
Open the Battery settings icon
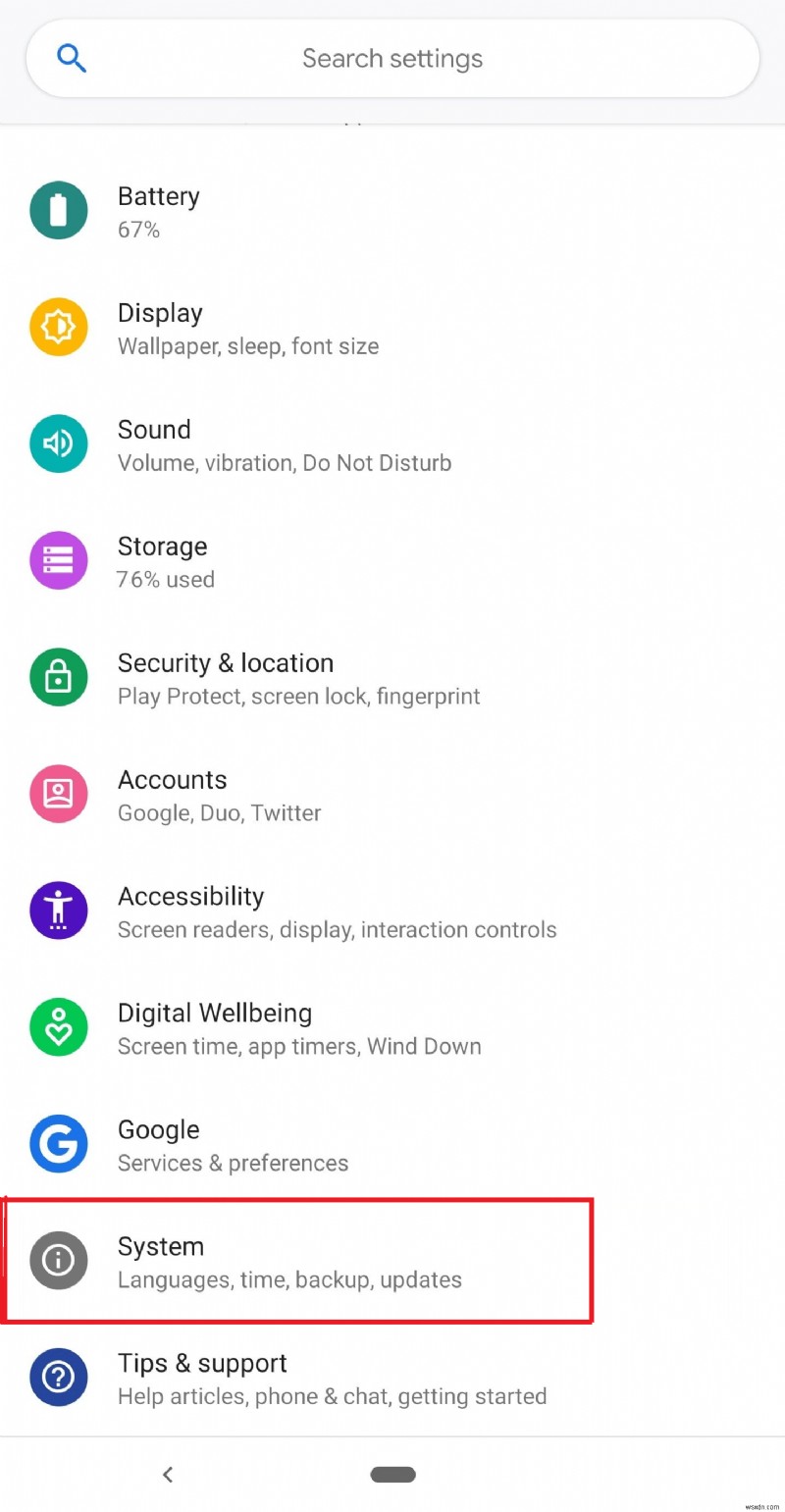(58, 210)
